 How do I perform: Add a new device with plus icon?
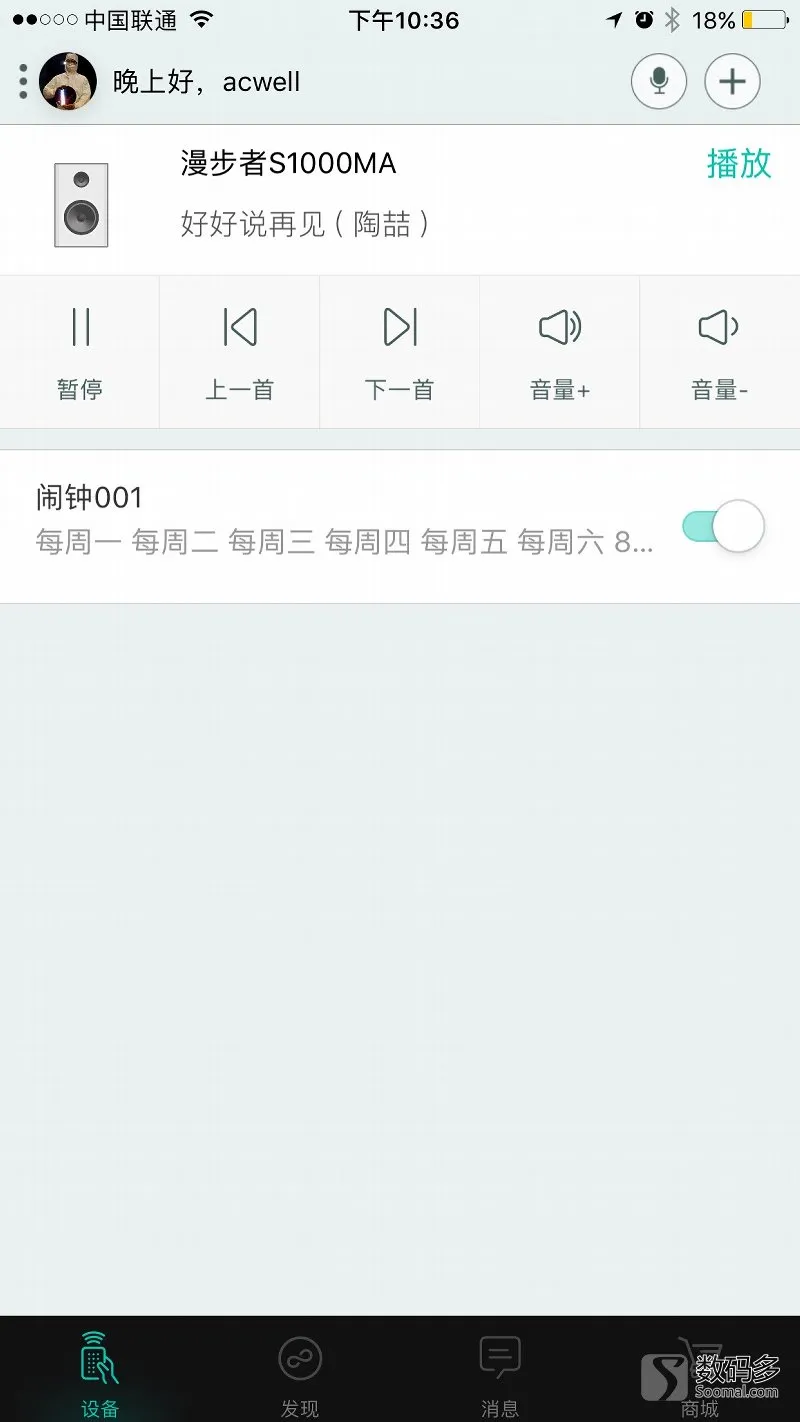click(x=733, y=81)
